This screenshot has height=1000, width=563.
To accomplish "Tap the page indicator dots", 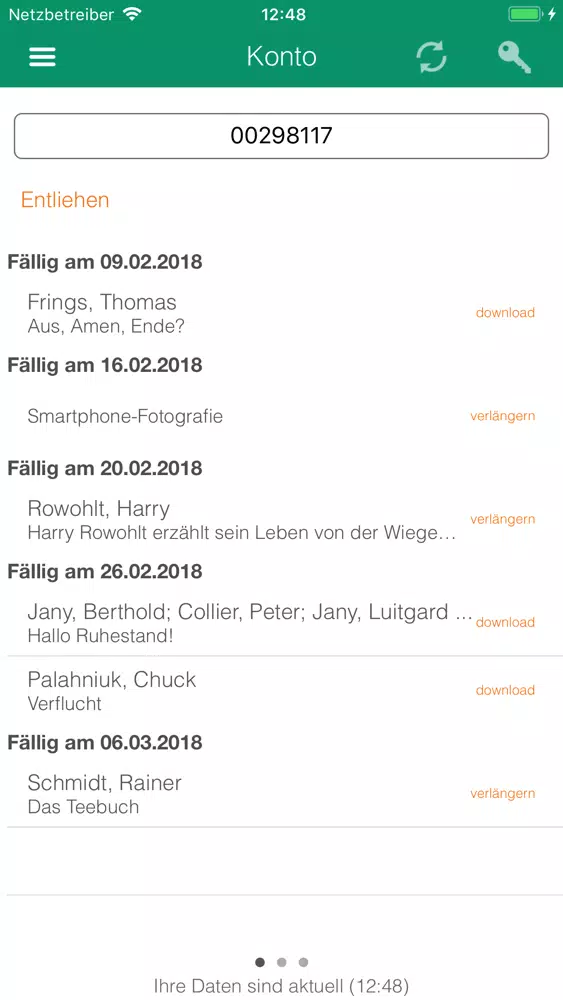I will point(281,962).
